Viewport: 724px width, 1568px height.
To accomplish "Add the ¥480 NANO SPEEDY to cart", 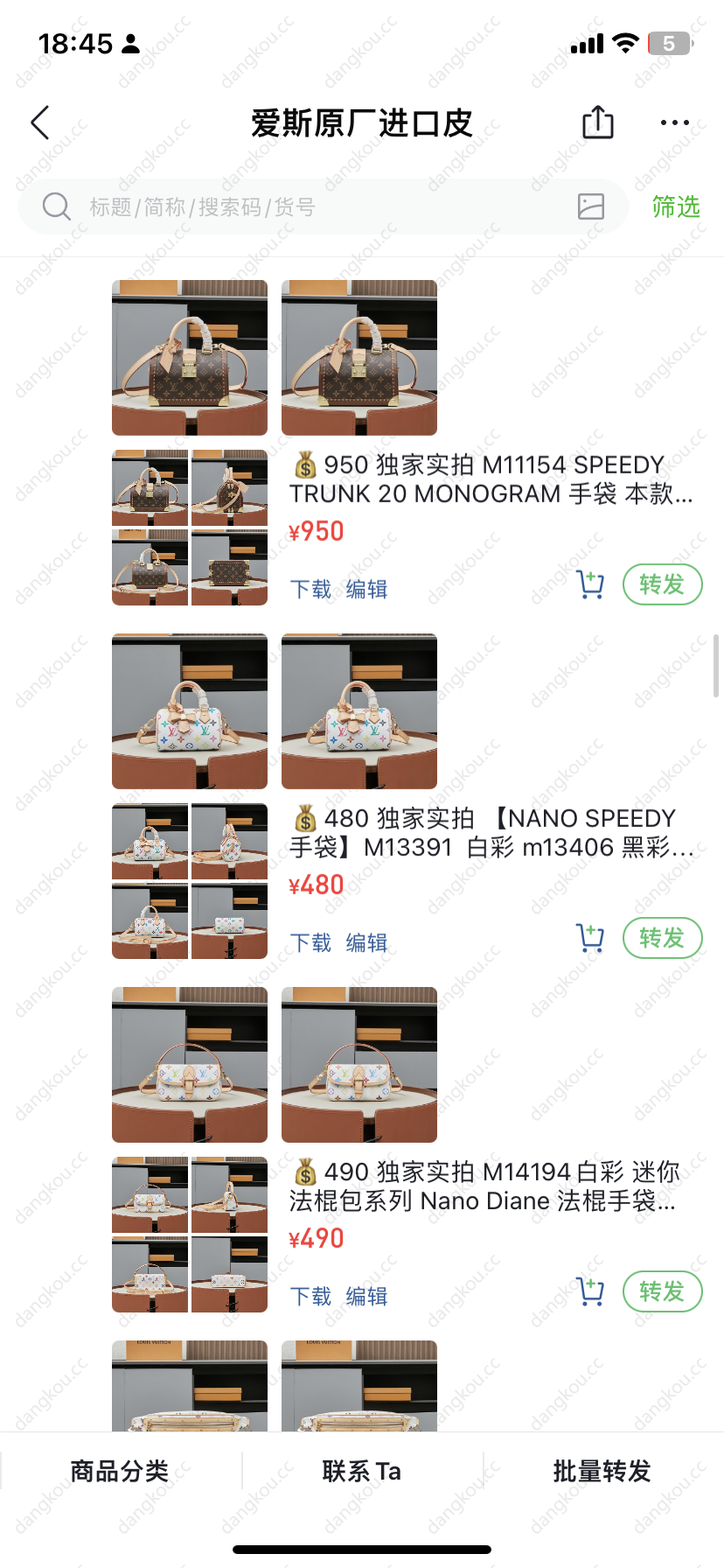I will click(591, 938).
